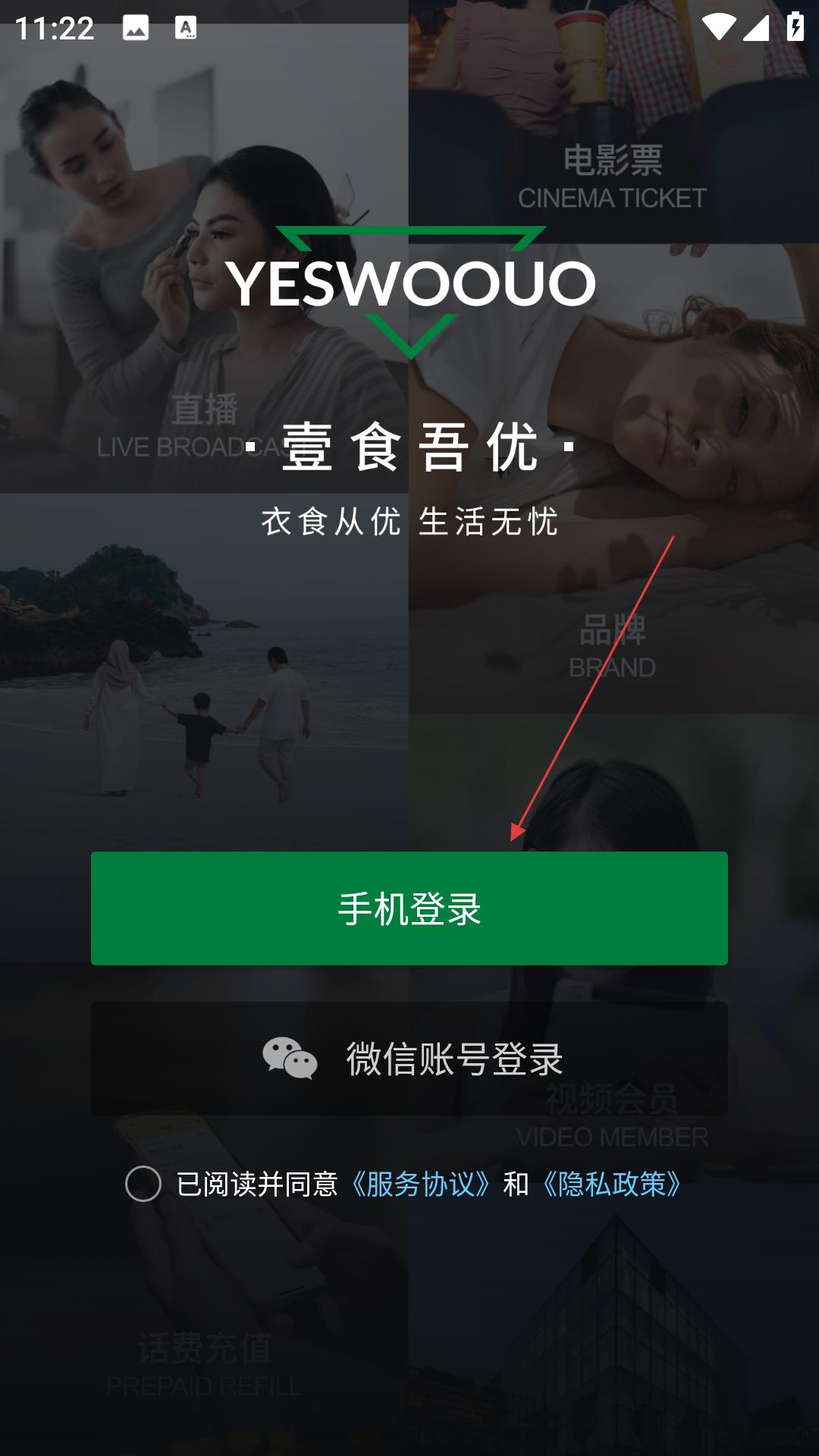Log in with 微信账号登录
This screenshot has height=1456, width=819.
click(409, 1059)
